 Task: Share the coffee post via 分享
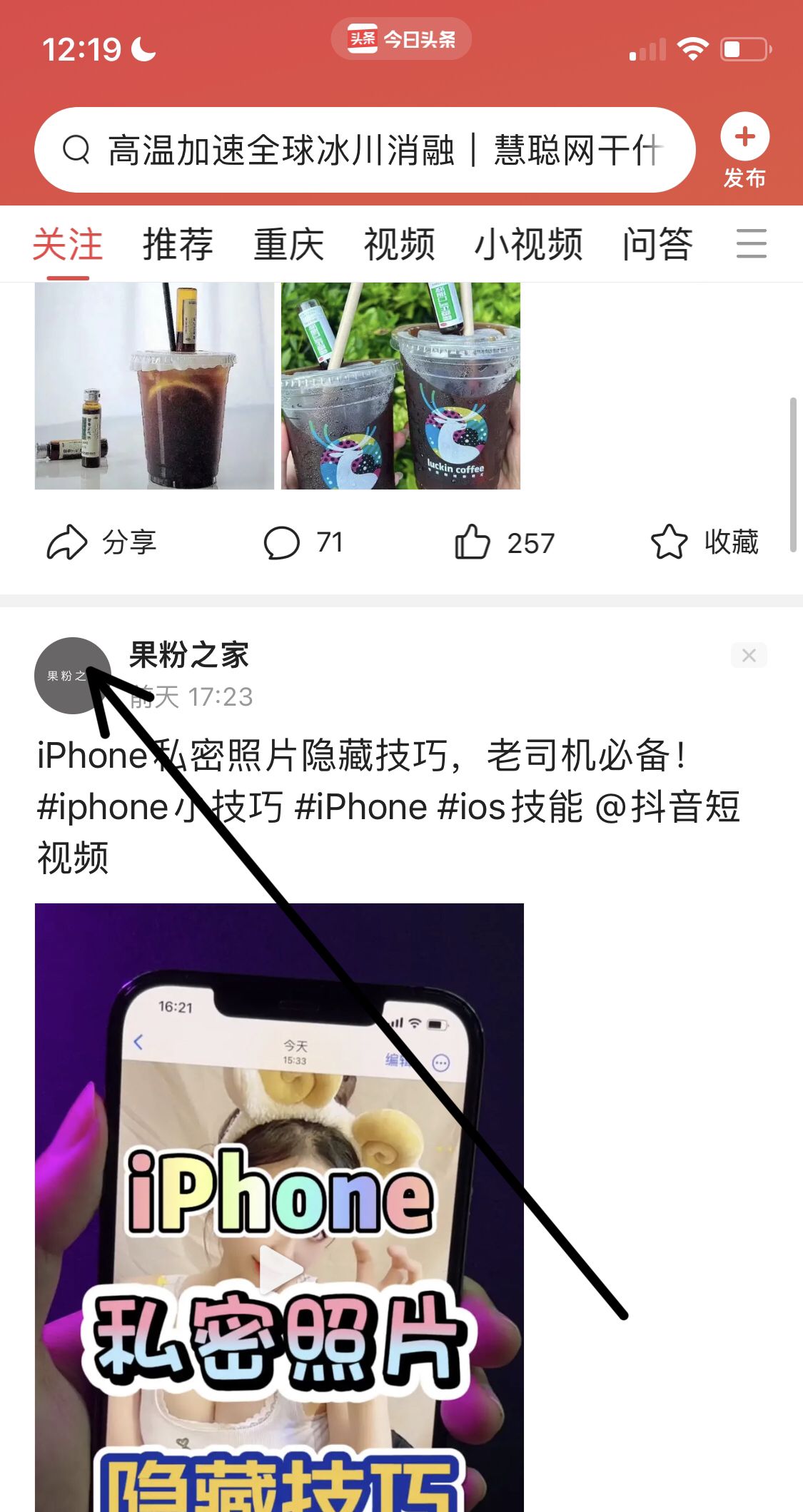[x=101, y=543]
